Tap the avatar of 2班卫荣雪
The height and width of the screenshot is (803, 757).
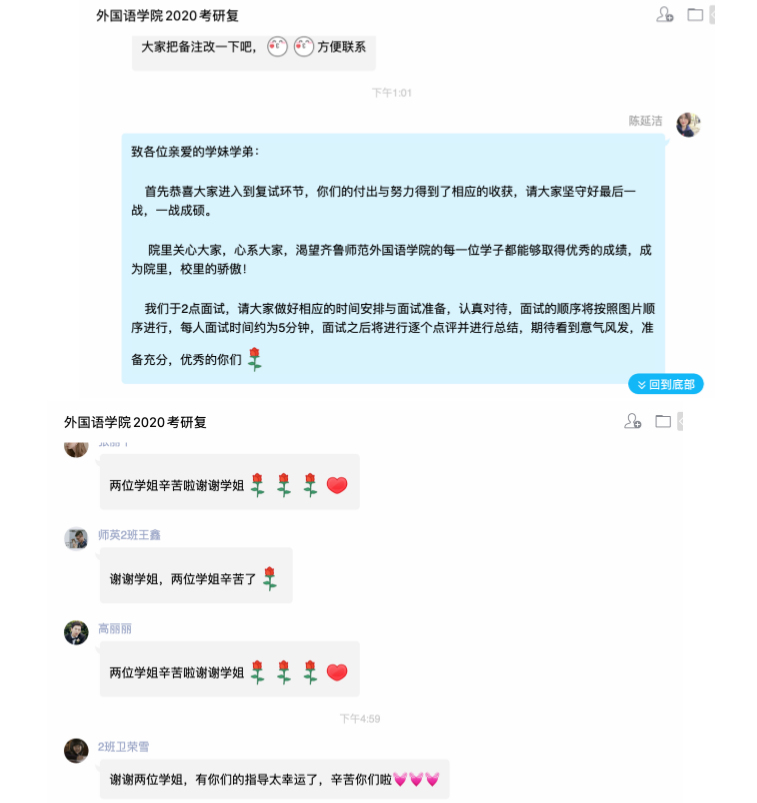tap(76, 750)
